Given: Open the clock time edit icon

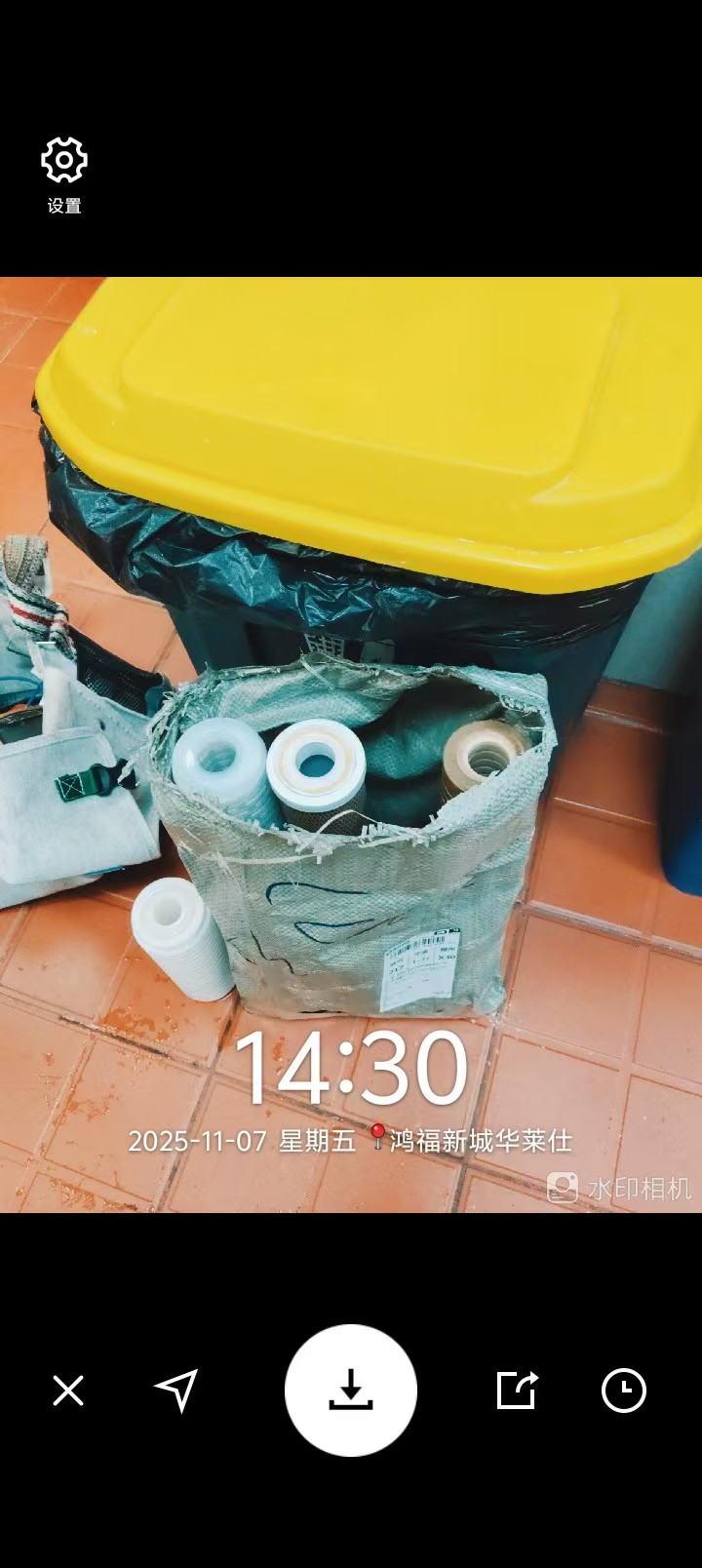Looking at the screenshot, I should click(624, 1391).
